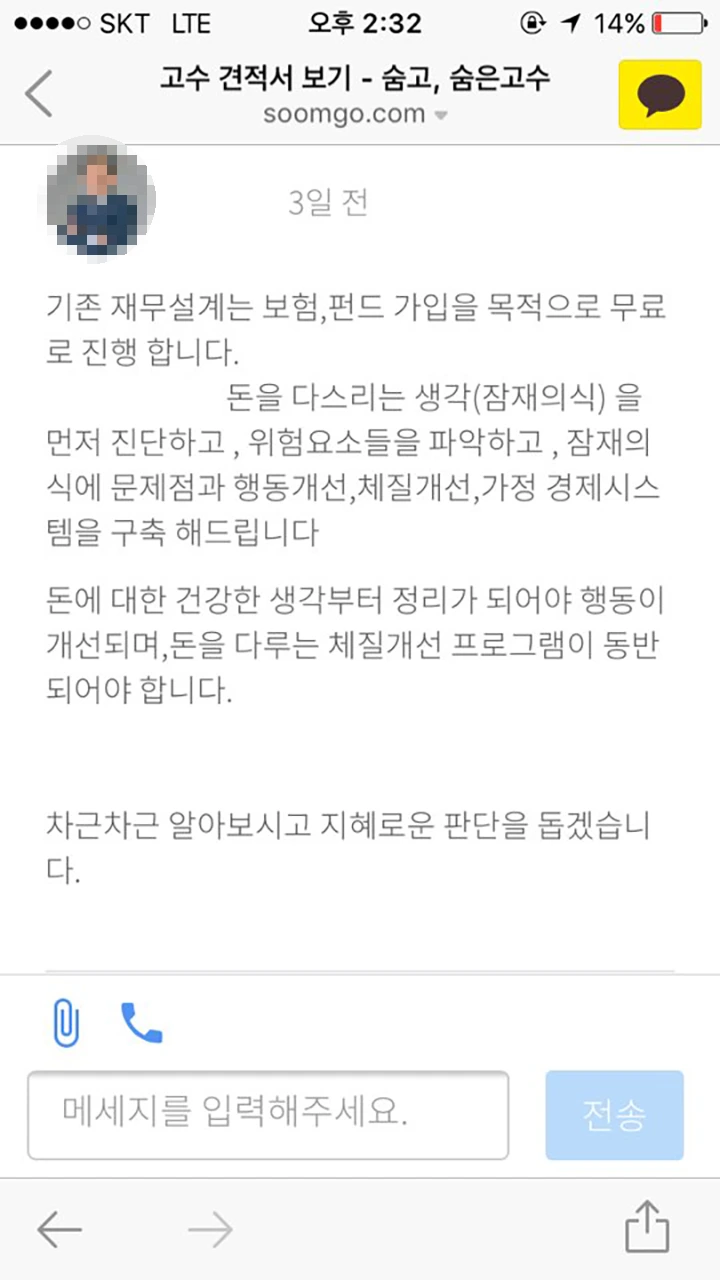Tap the paperclip attachment icon
Viewport: 720px width, 1280px height.
(66, 1019)
